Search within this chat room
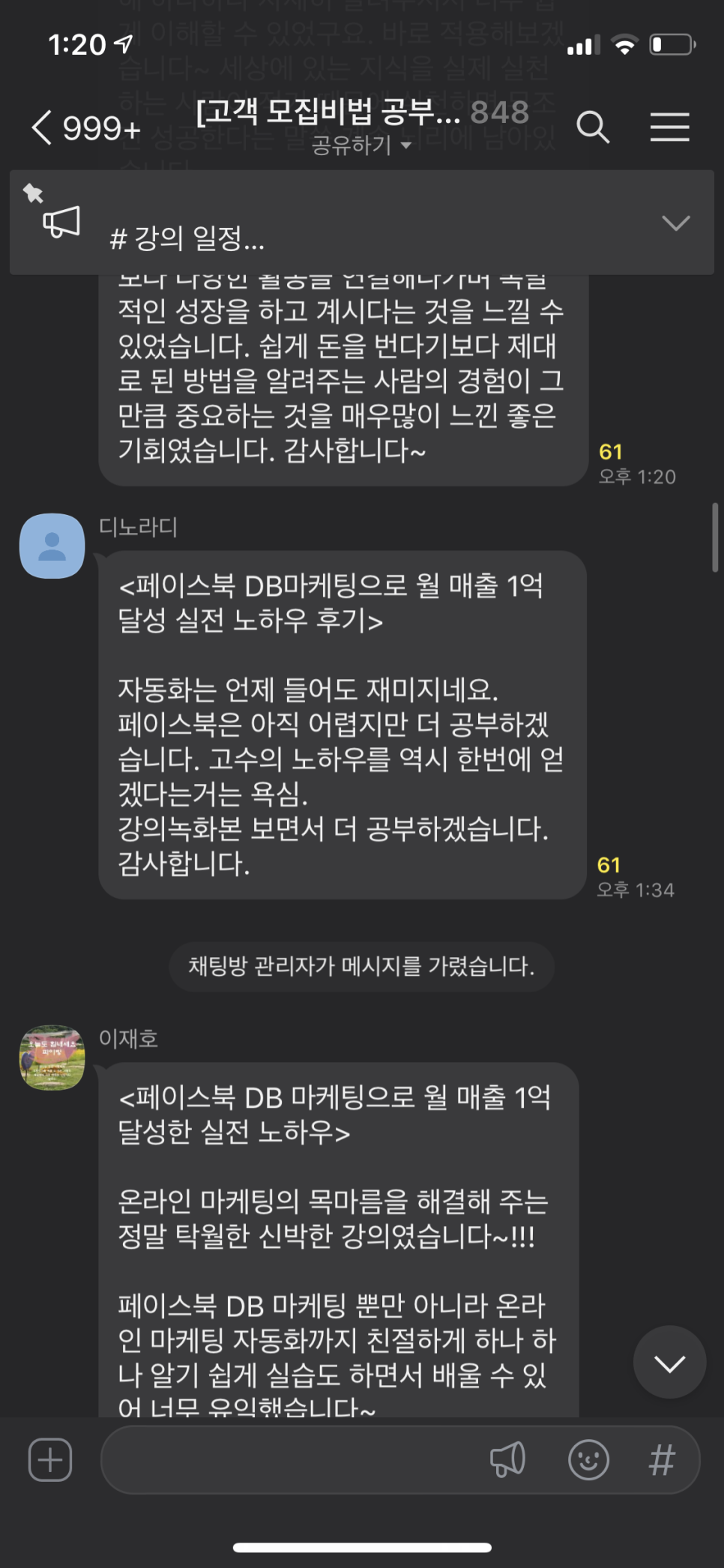724x1568 pixels. point(593,127)
